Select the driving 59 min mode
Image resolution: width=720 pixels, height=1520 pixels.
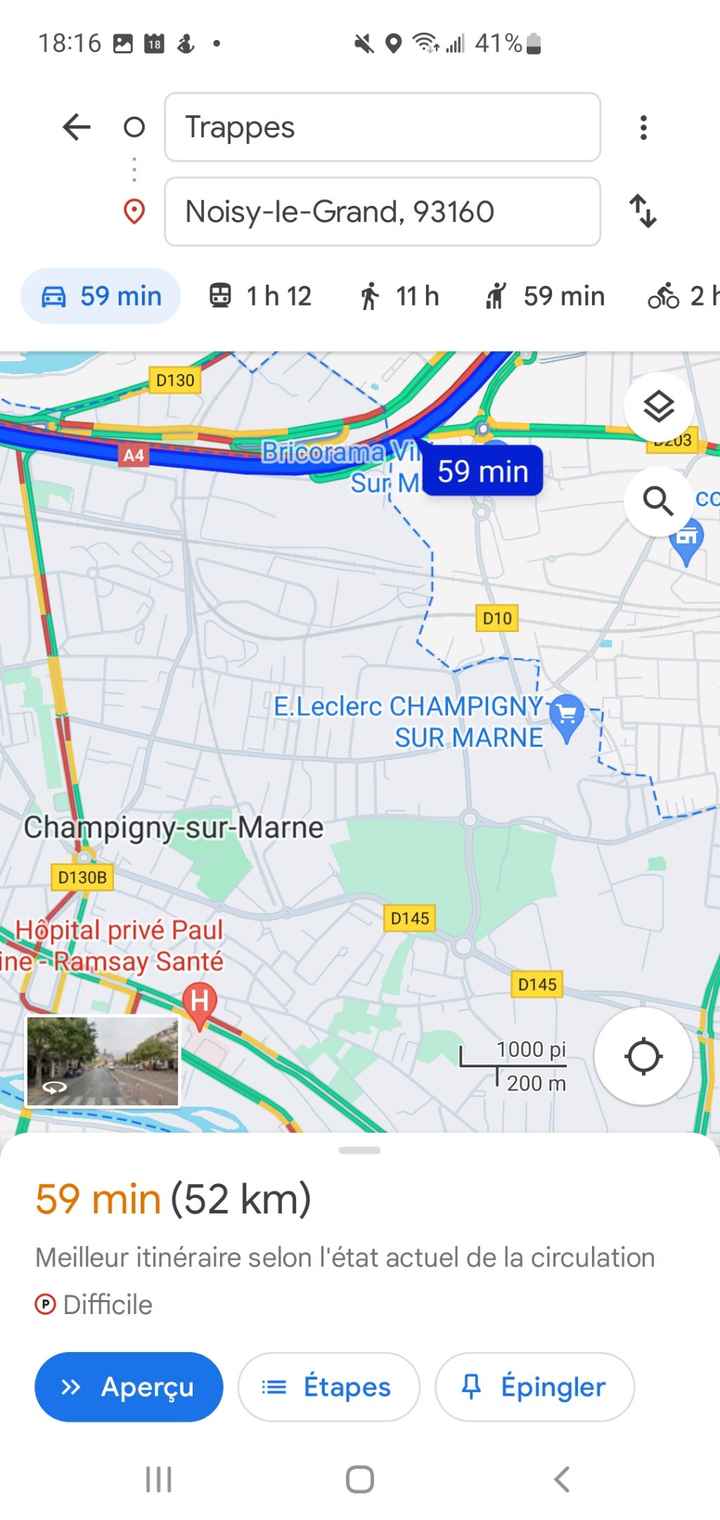101,296
